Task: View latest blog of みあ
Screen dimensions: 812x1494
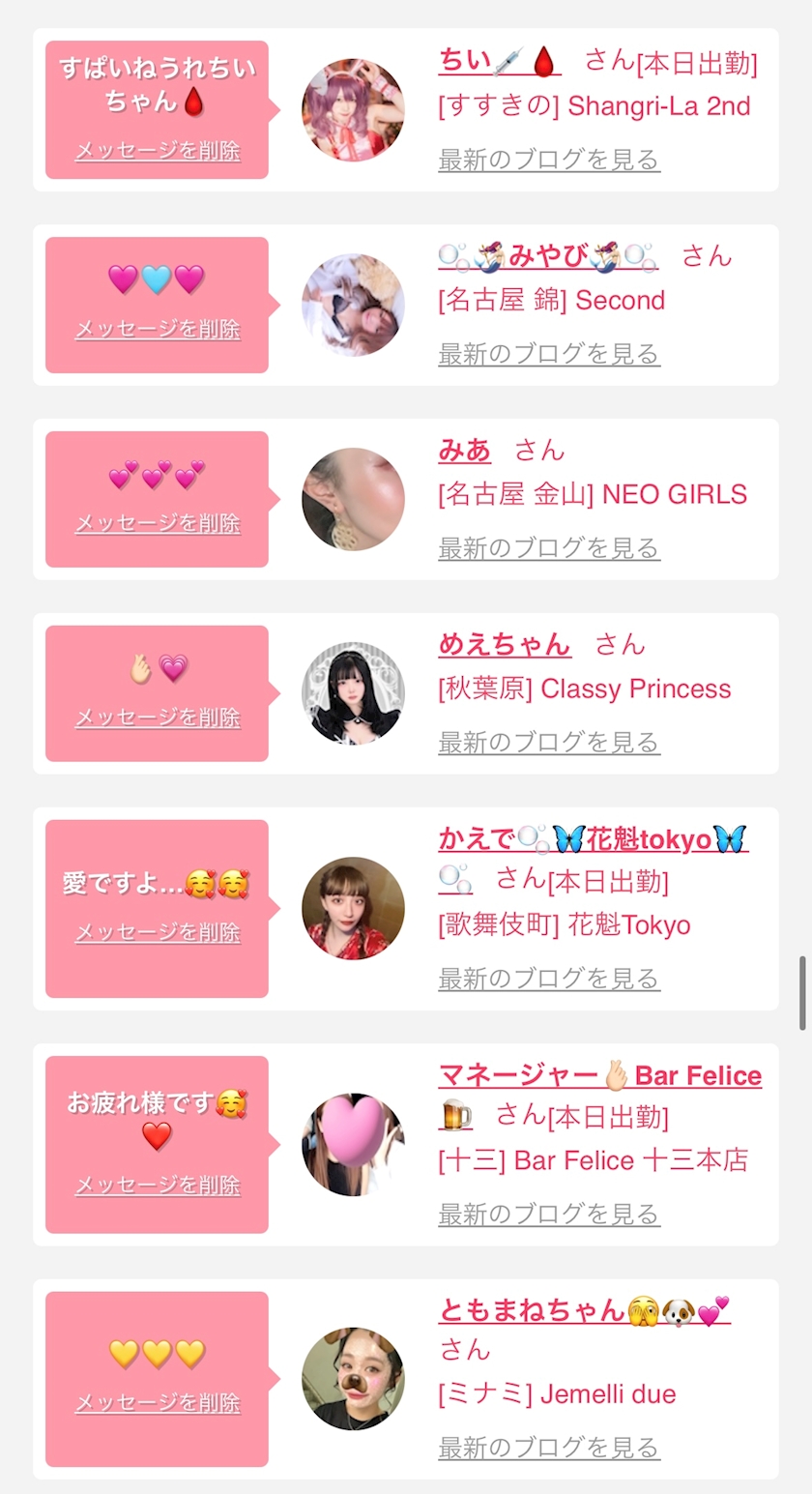Action: point(549,548)
